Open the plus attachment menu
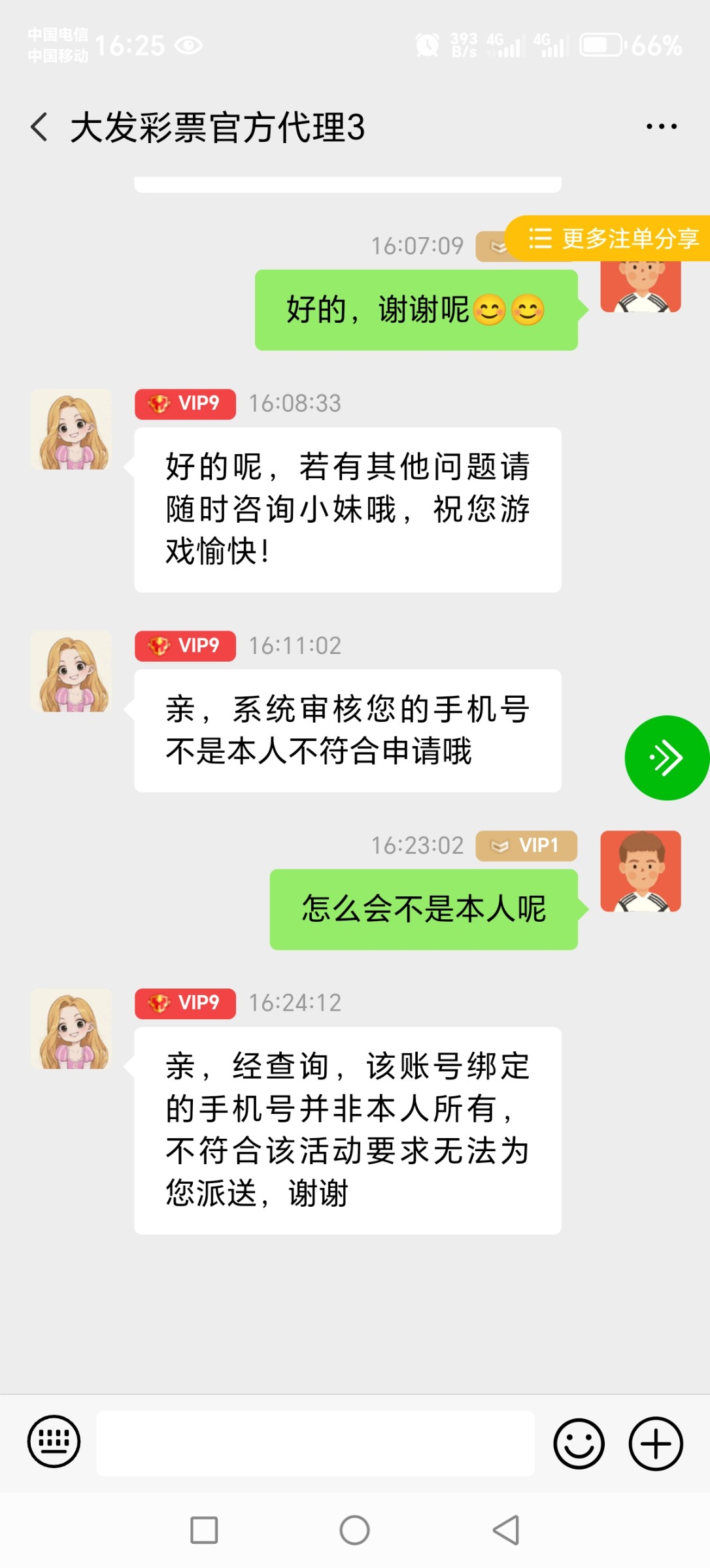 tap(656, 1443)
